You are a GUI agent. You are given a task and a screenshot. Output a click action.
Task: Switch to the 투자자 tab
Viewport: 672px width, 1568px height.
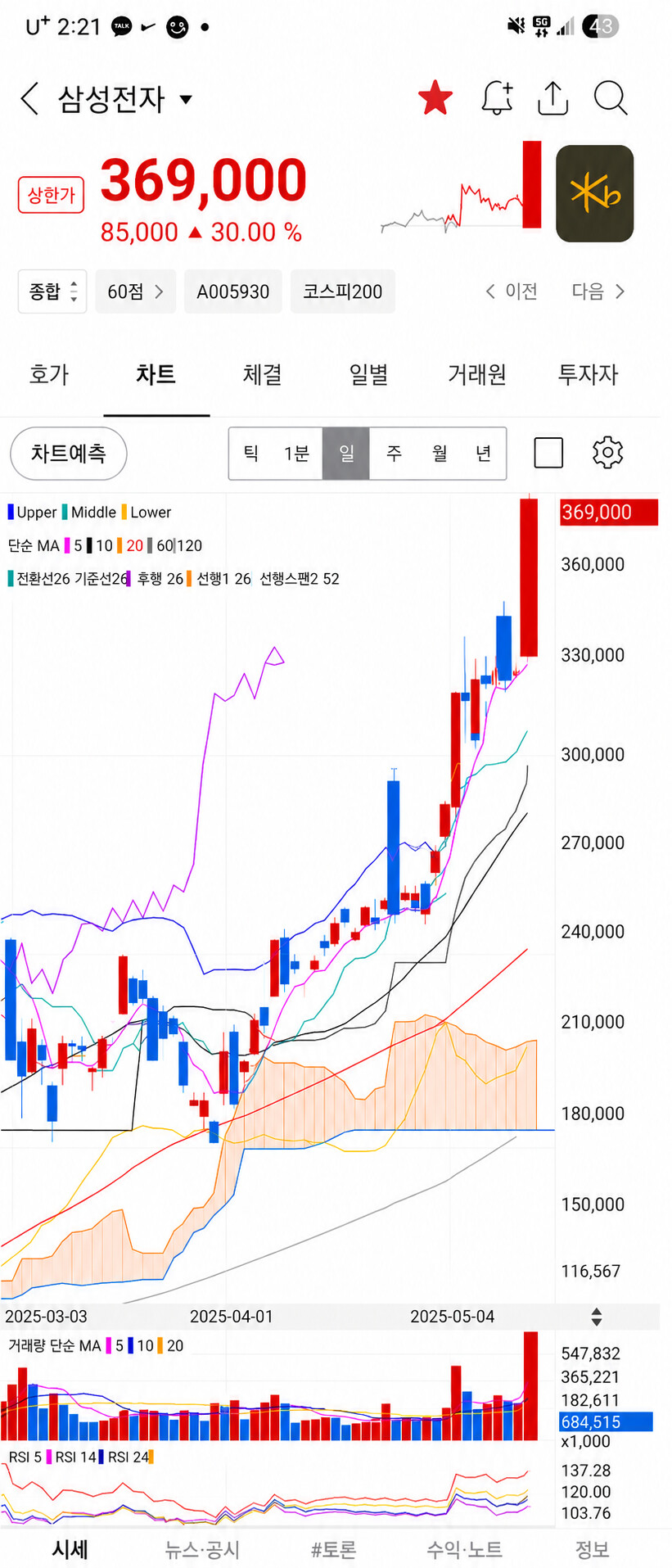[588, 374]
